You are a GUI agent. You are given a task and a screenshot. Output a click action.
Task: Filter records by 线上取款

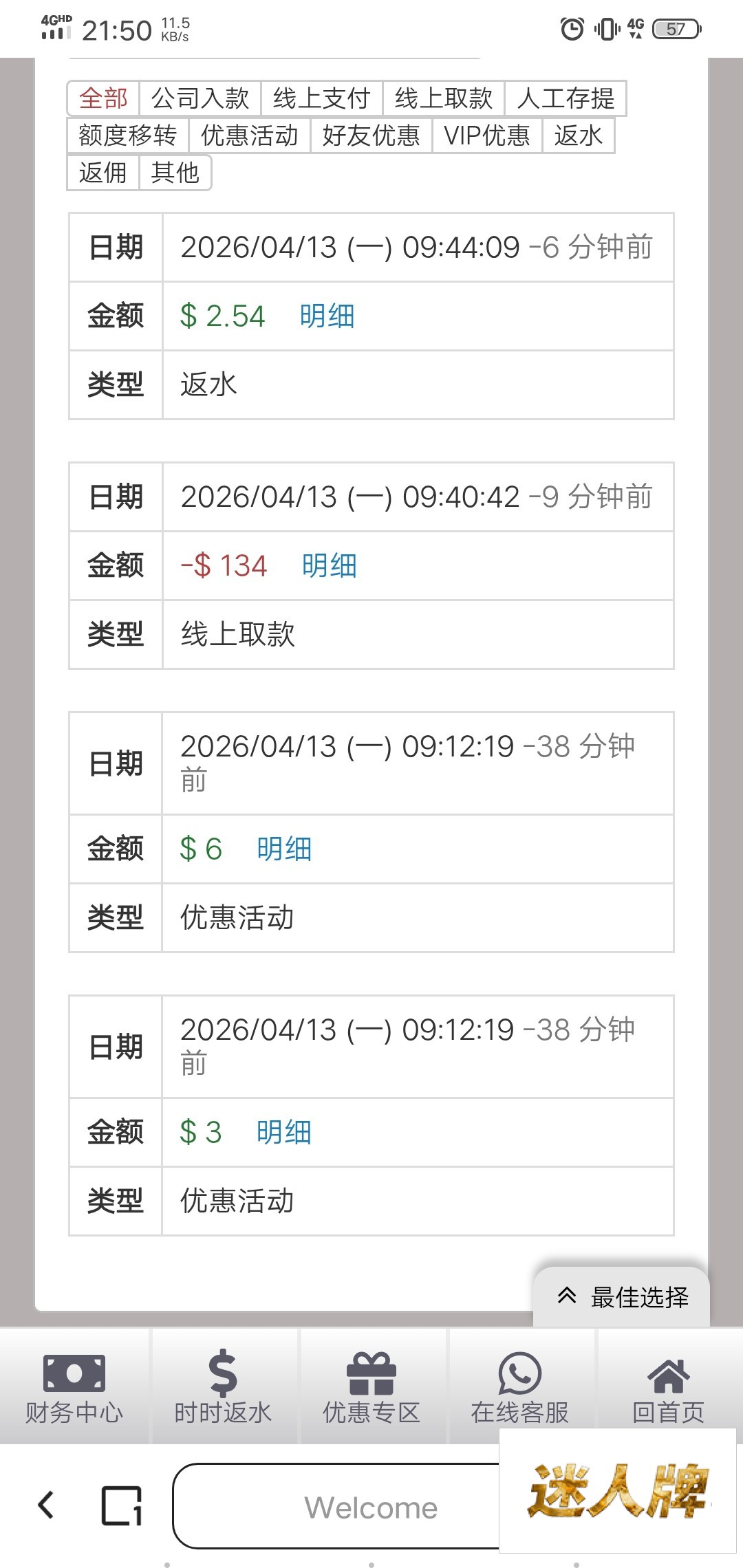443,98
